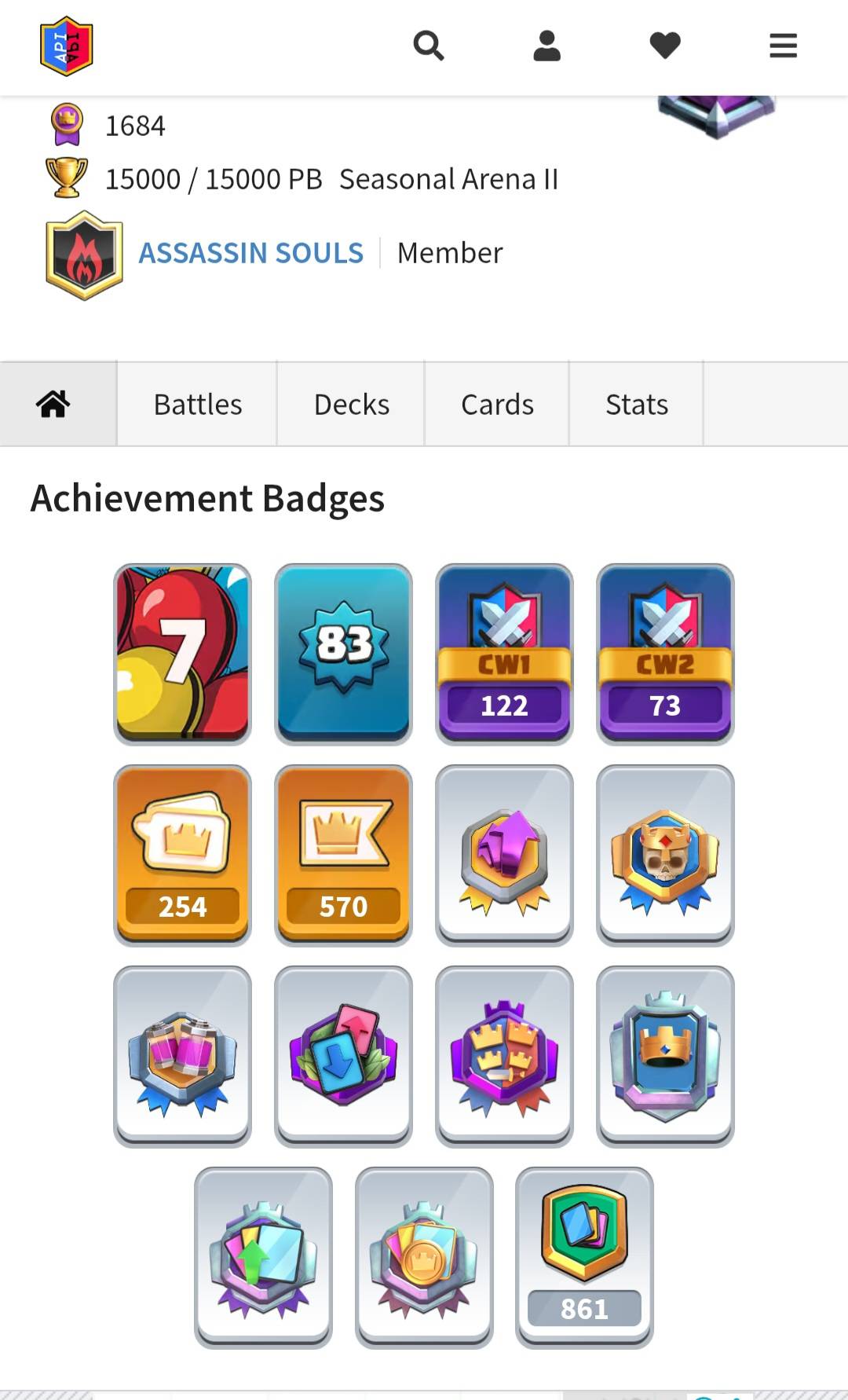Tap the CW2 73 badge
Image resolution: width=848 pixels, height=1400 pixels.
[665, 654]
